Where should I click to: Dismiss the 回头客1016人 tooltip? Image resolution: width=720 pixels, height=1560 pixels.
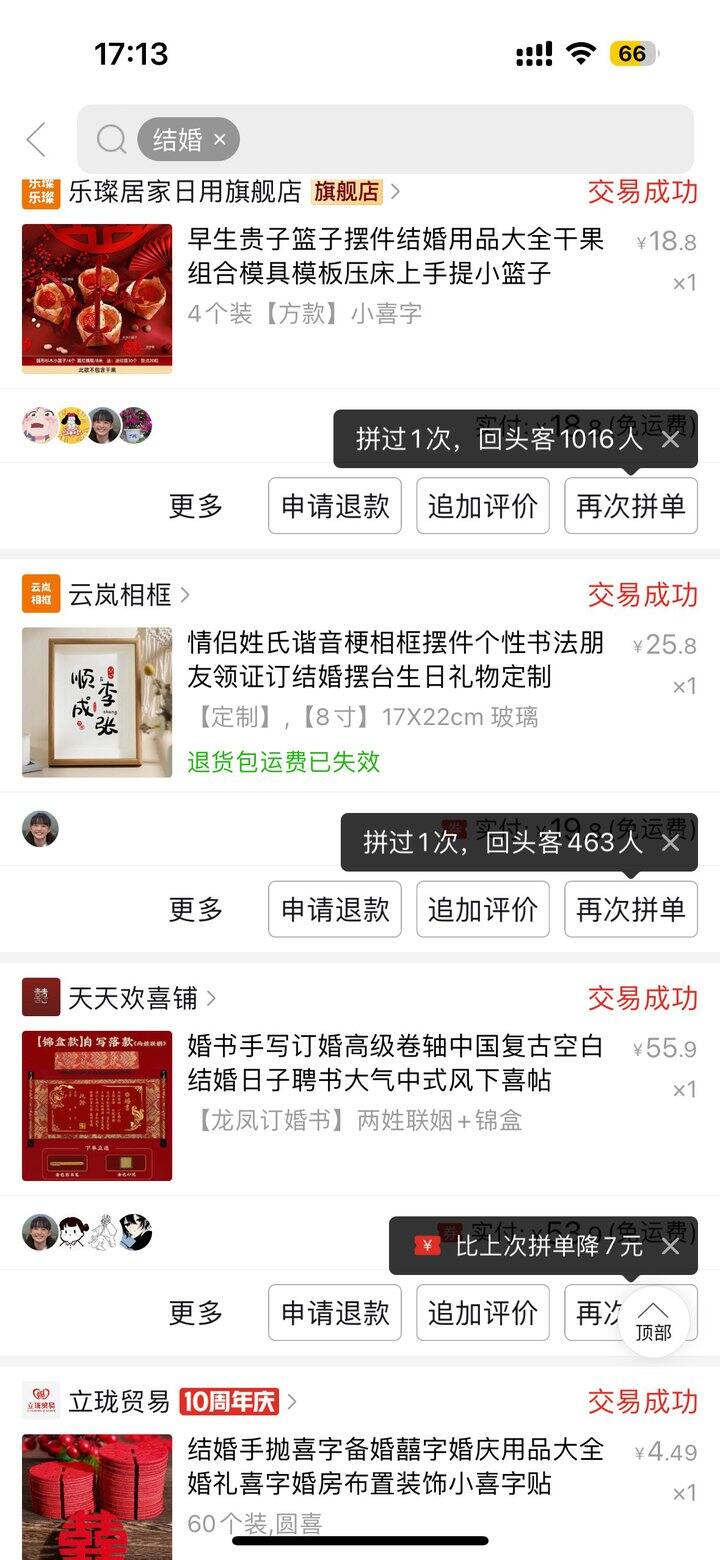pos(671,439)
